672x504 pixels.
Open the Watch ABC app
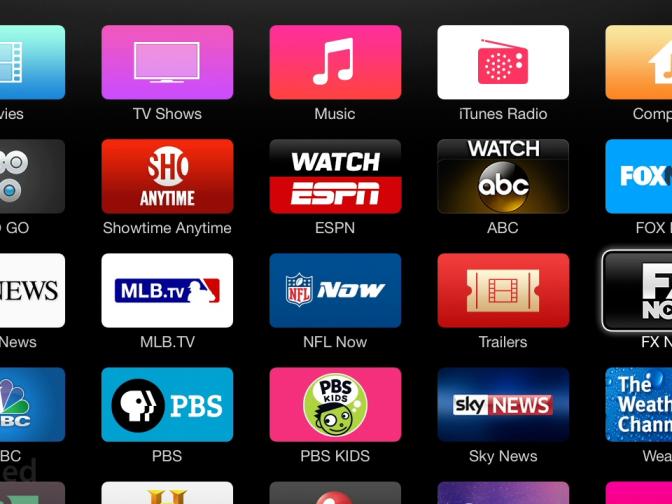point(503,176)
